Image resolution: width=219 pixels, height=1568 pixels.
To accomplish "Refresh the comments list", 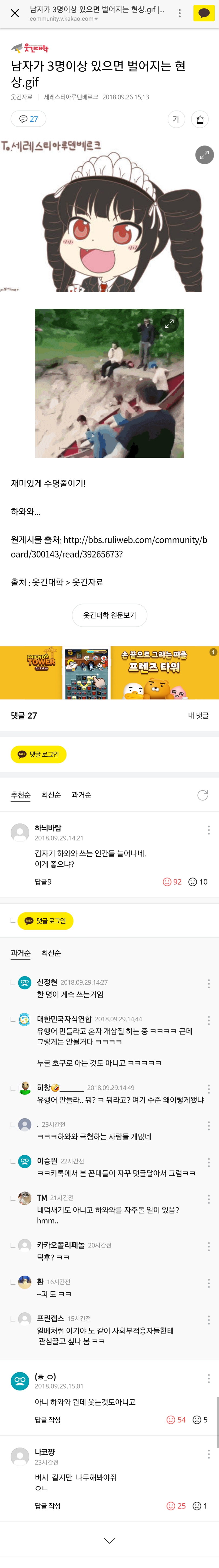I will coord(203,795).
